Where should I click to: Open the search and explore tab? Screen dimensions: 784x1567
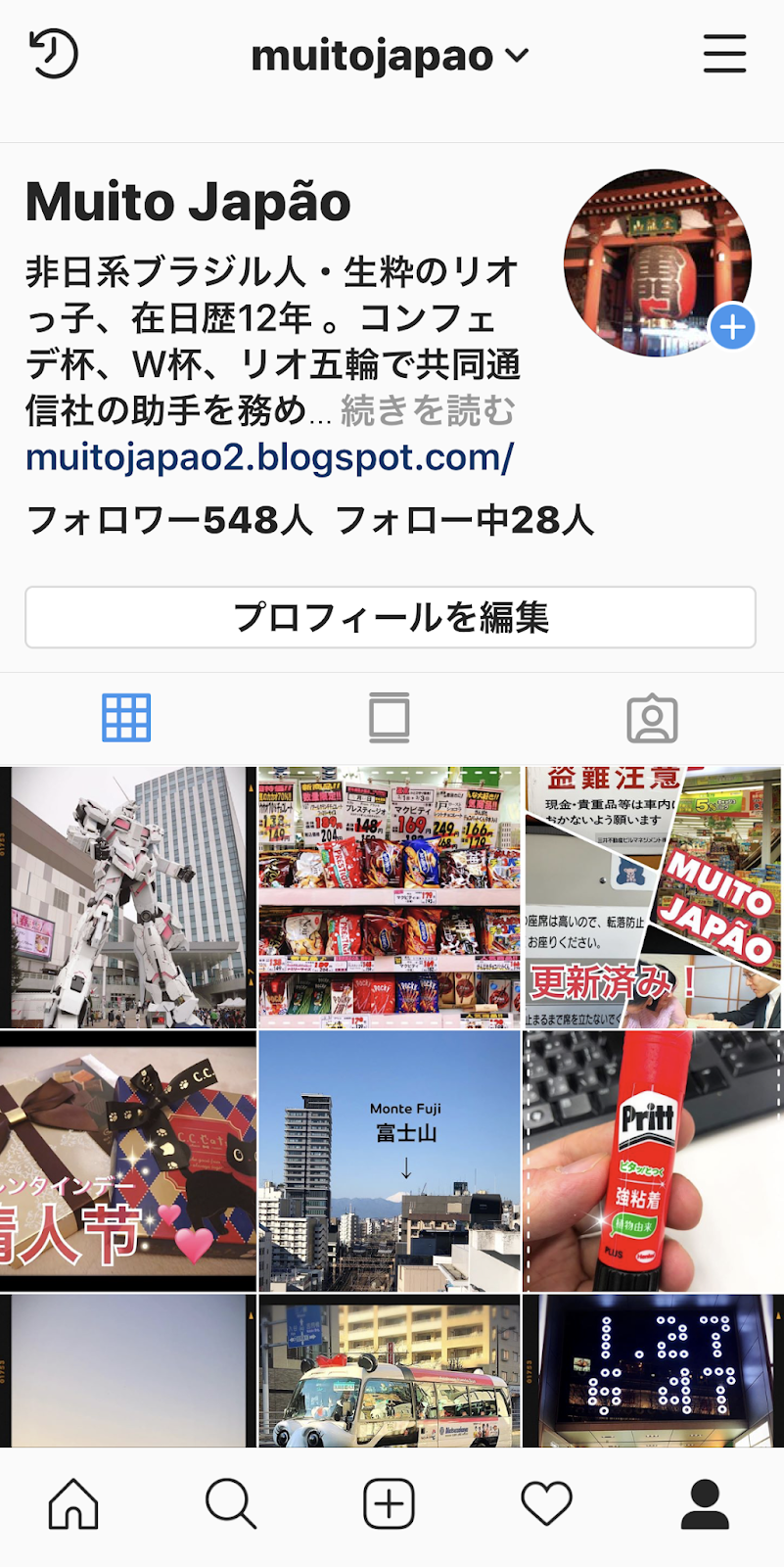point(231,1503)
